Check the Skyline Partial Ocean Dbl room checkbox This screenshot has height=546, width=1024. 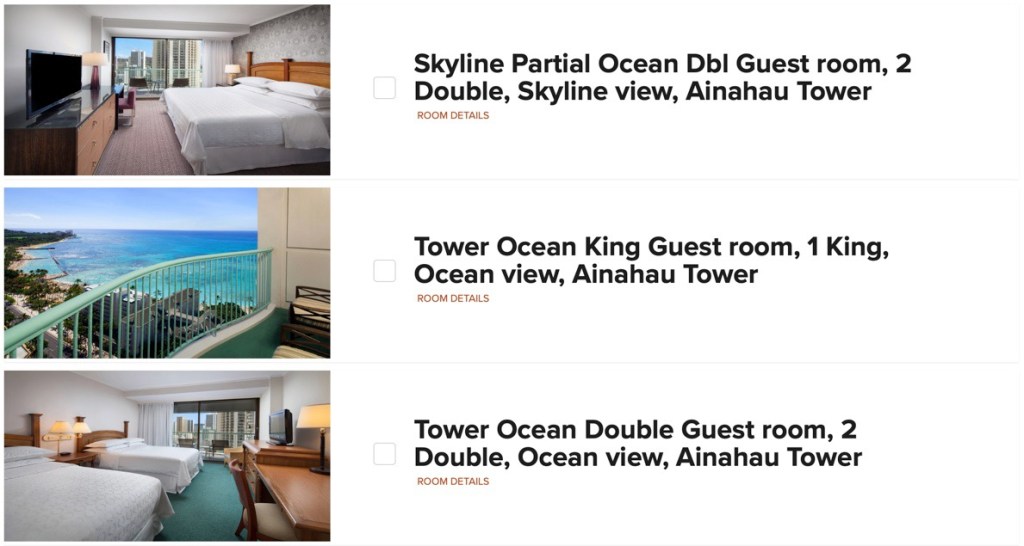coord(385,88)
